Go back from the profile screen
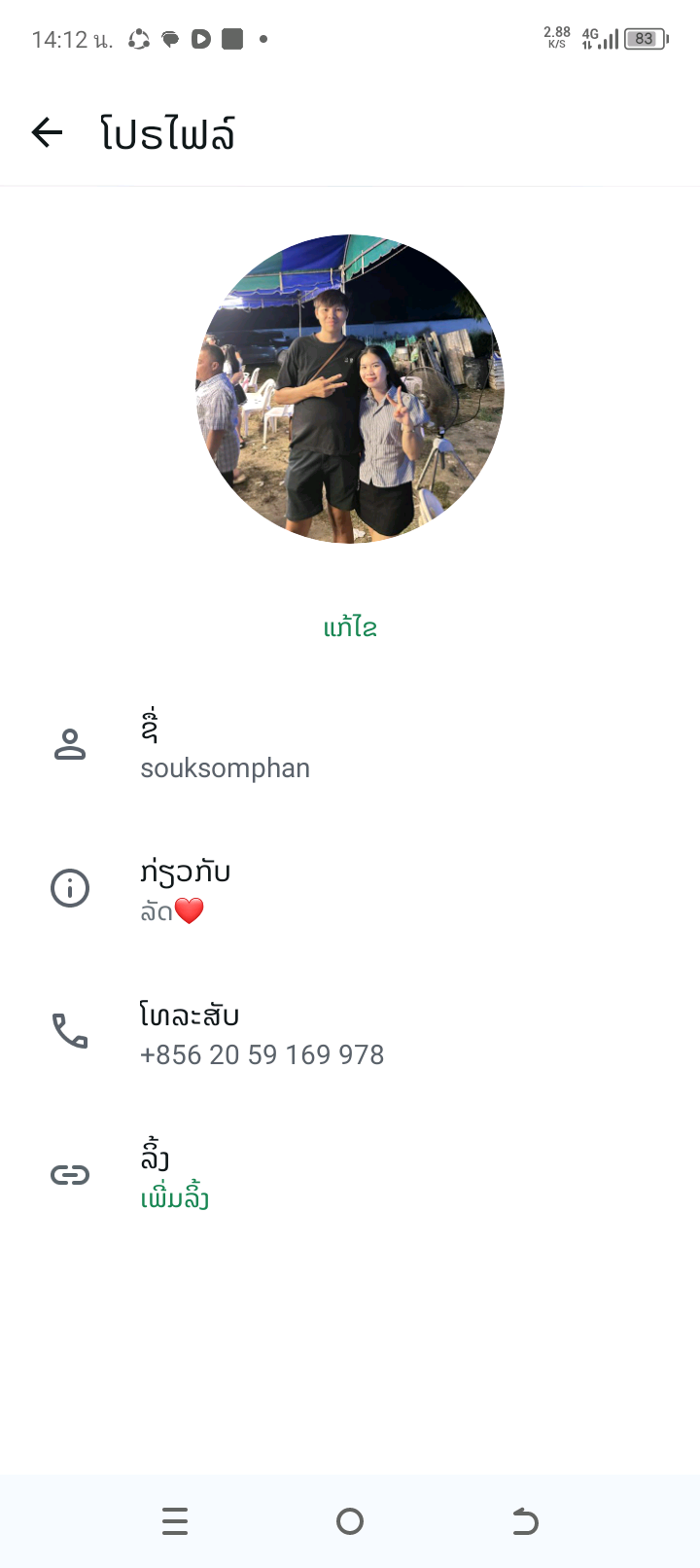 [x=47, y=132]
